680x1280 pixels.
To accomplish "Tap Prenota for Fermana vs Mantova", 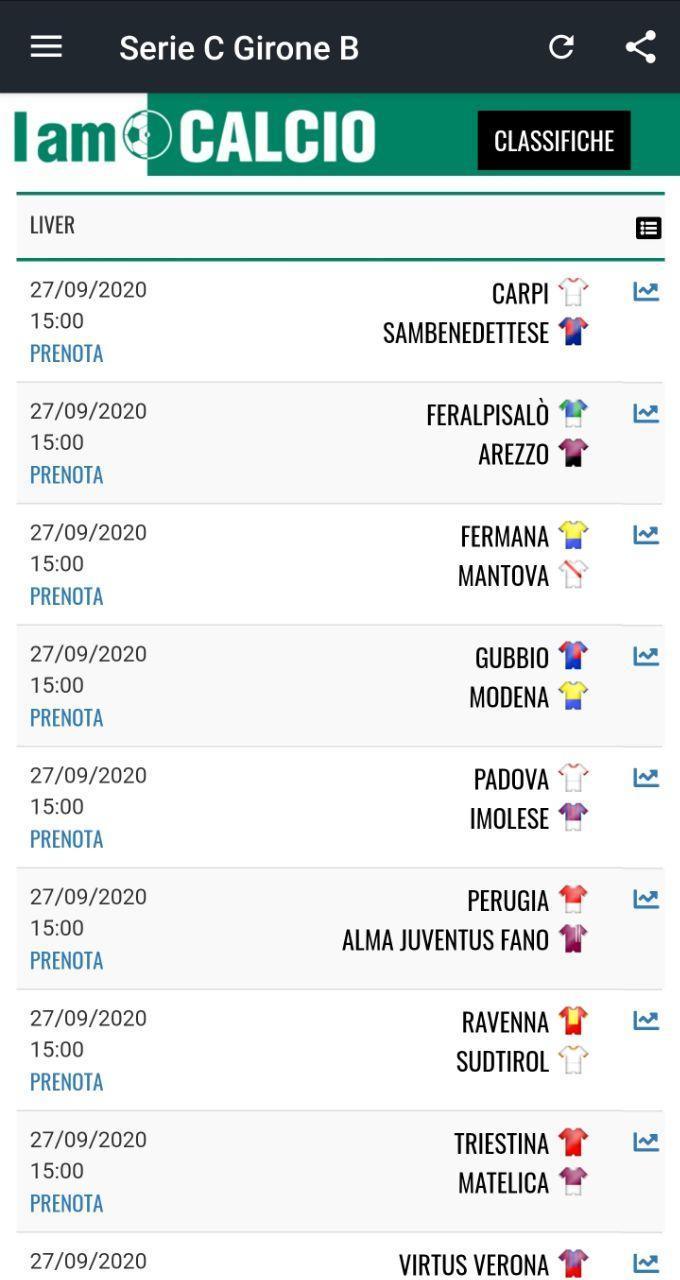I will click(x=66, y=597).
